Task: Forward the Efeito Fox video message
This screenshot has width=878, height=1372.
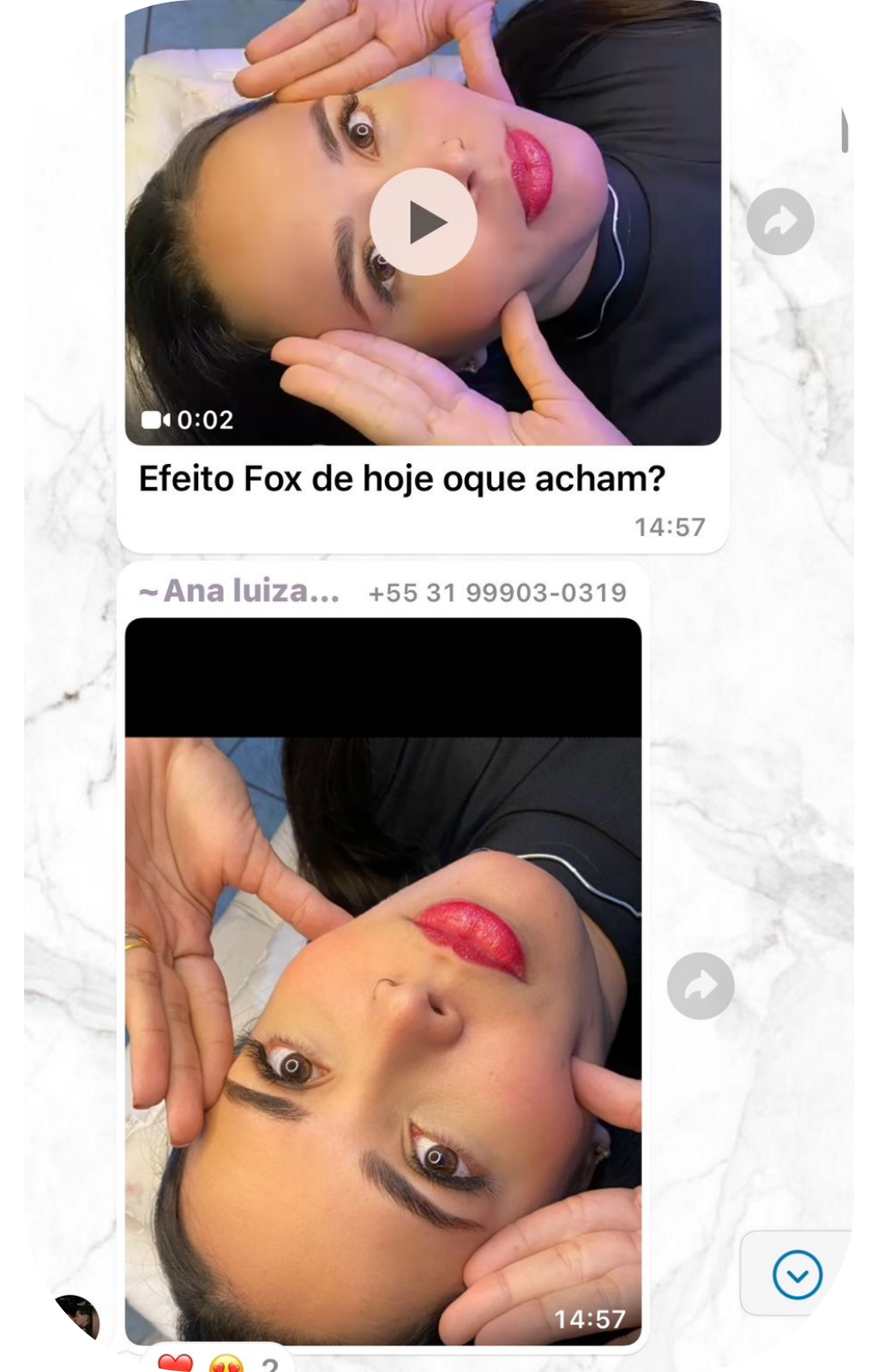Action: (x=779, y=222)
